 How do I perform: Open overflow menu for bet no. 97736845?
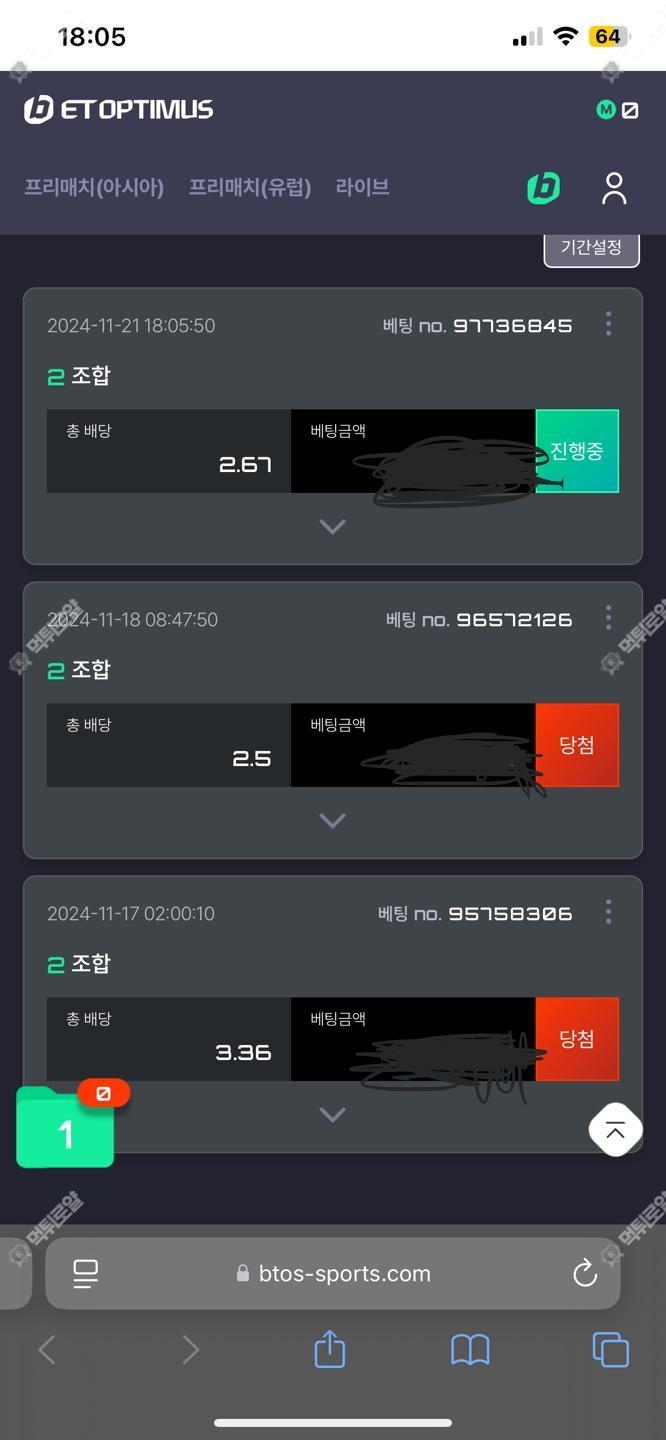(608, 324)
